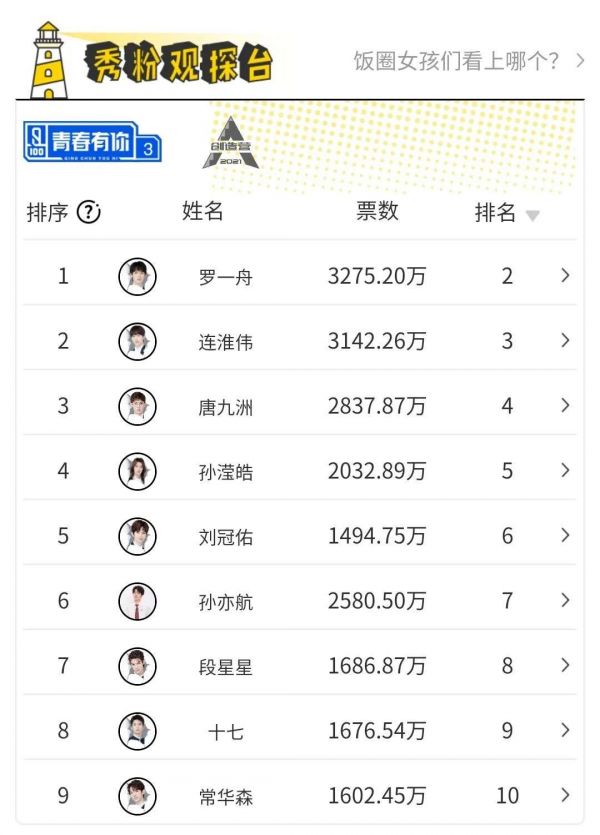The image size is (600, 835).
Task: Open the 段星星 row
Action: point(300,666)
